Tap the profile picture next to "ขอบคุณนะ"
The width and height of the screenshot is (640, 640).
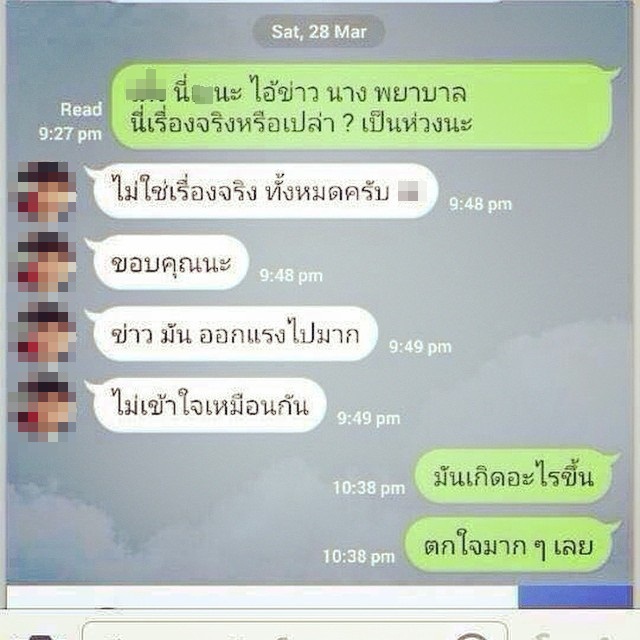point(47,262)
